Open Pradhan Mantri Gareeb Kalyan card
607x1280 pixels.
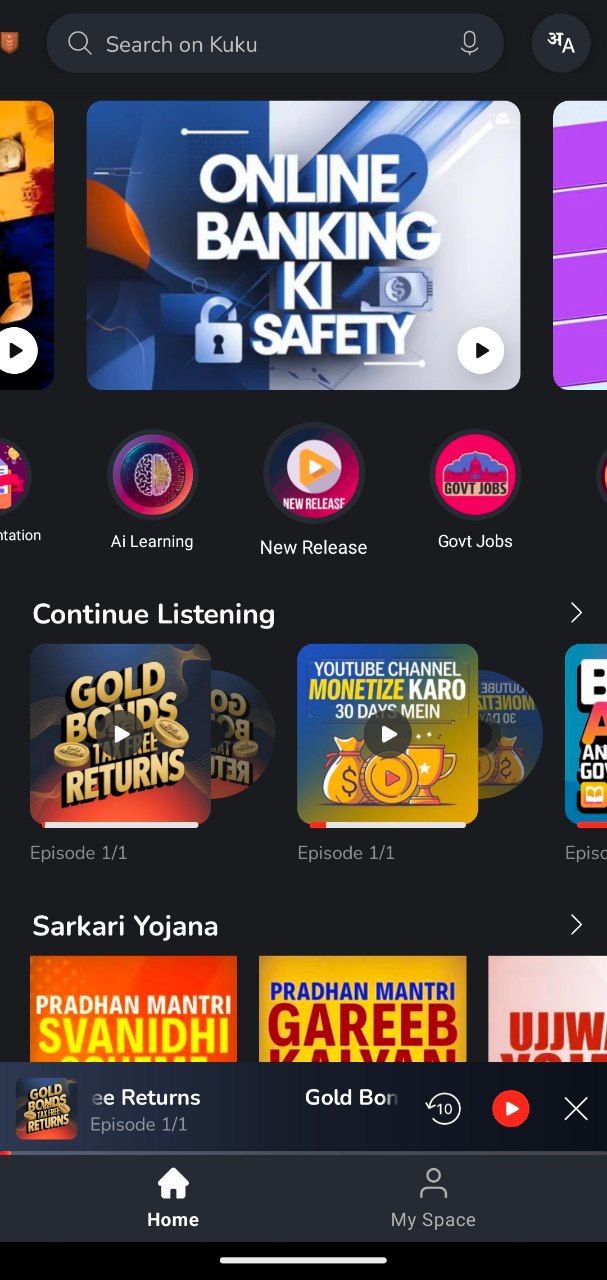click(363, 1009)
